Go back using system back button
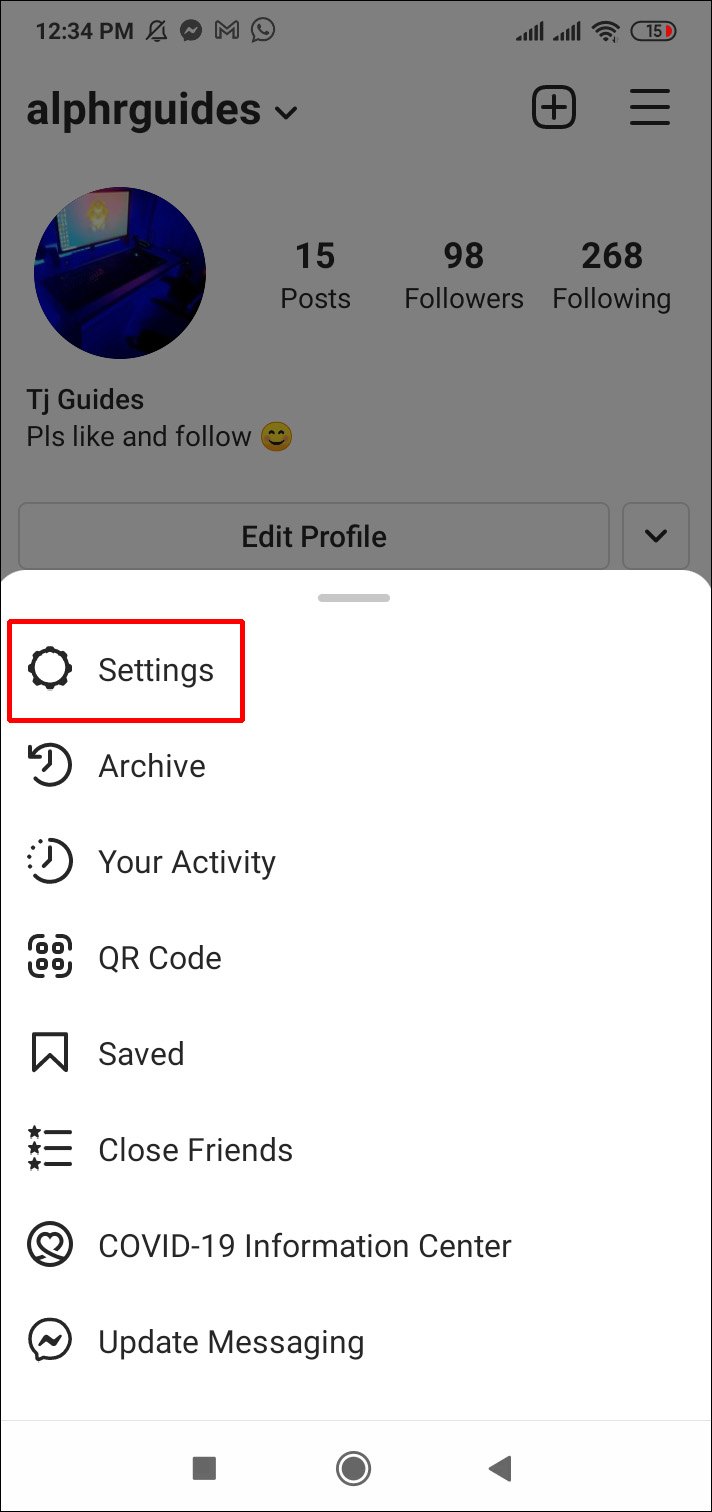 click(500, 1468)
